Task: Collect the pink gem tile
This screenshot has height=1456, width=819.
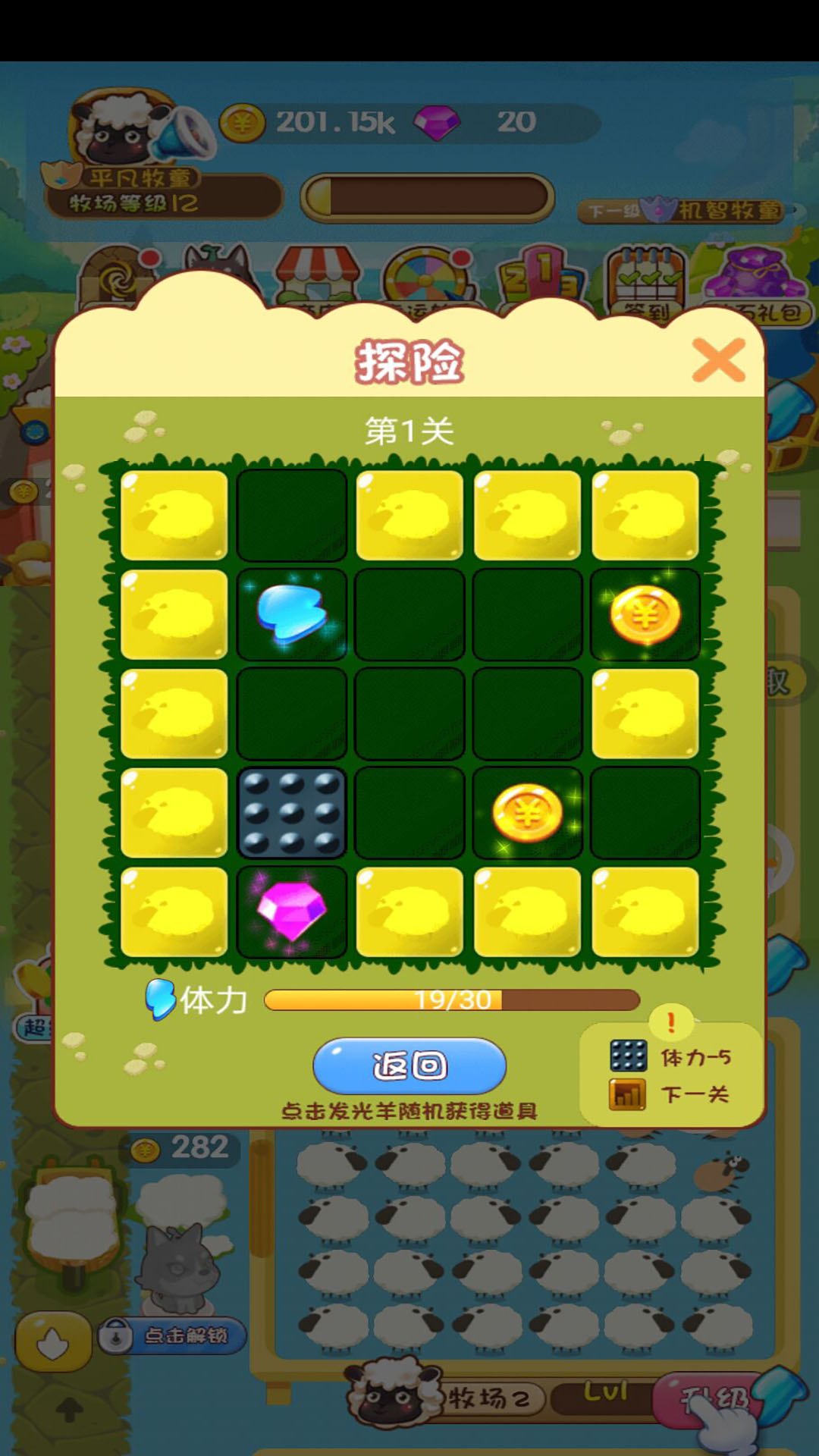Action: pyautogui.click(x=292, y=911)
